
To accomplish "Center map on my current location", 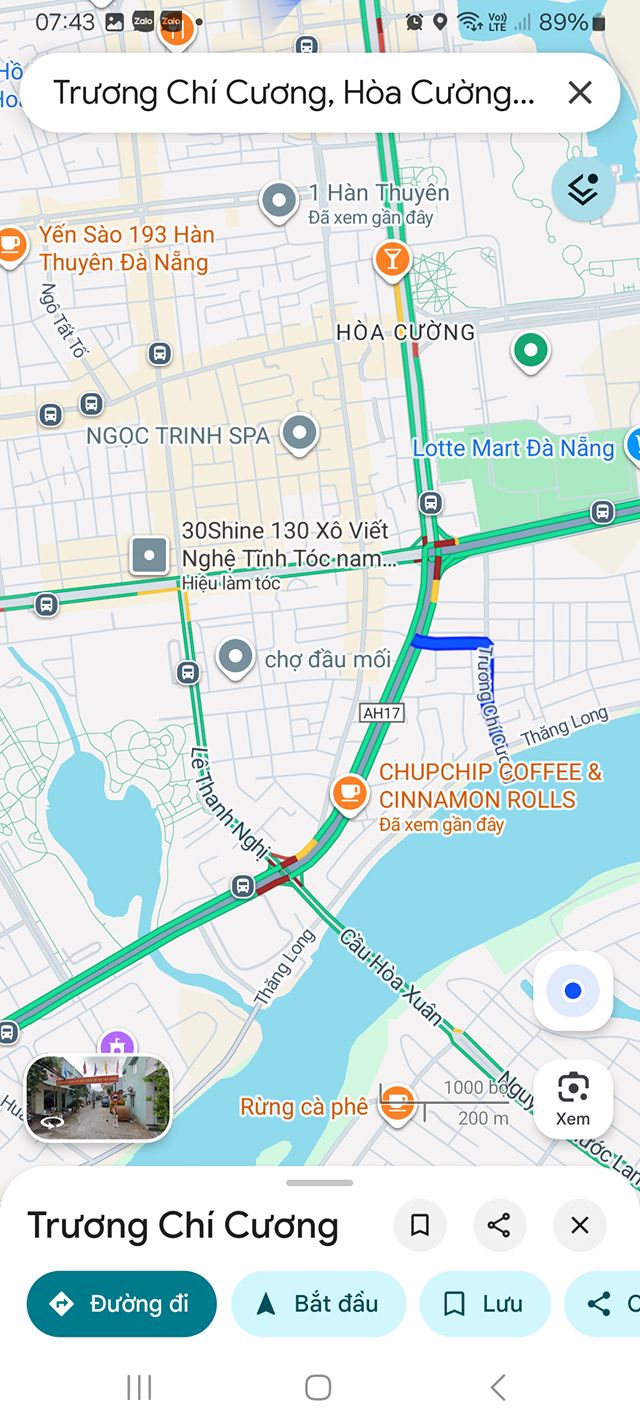I will click(572, 991).
